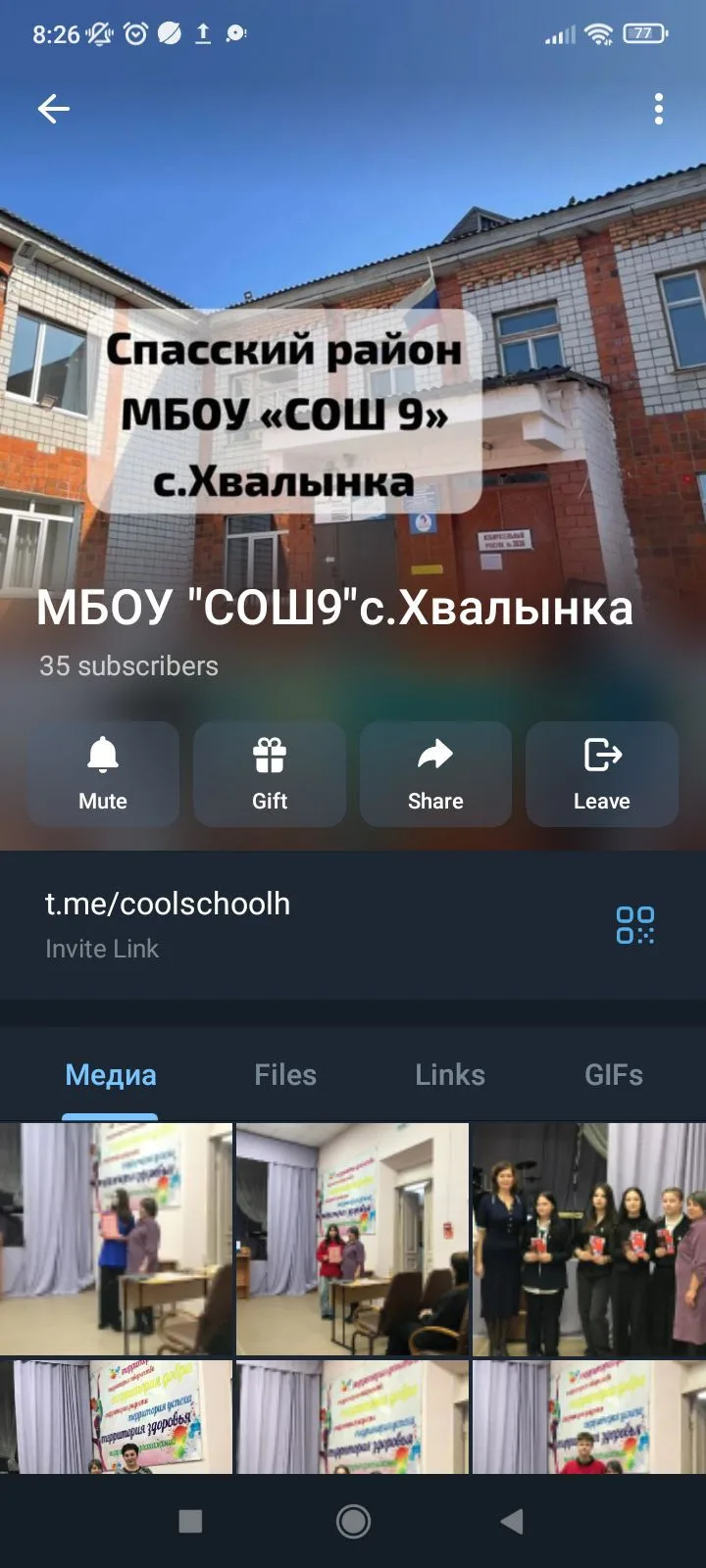This screenshot has height=1568, width=706.
Task: Mute this channel's notifications
Action: [x=103, y=774]
